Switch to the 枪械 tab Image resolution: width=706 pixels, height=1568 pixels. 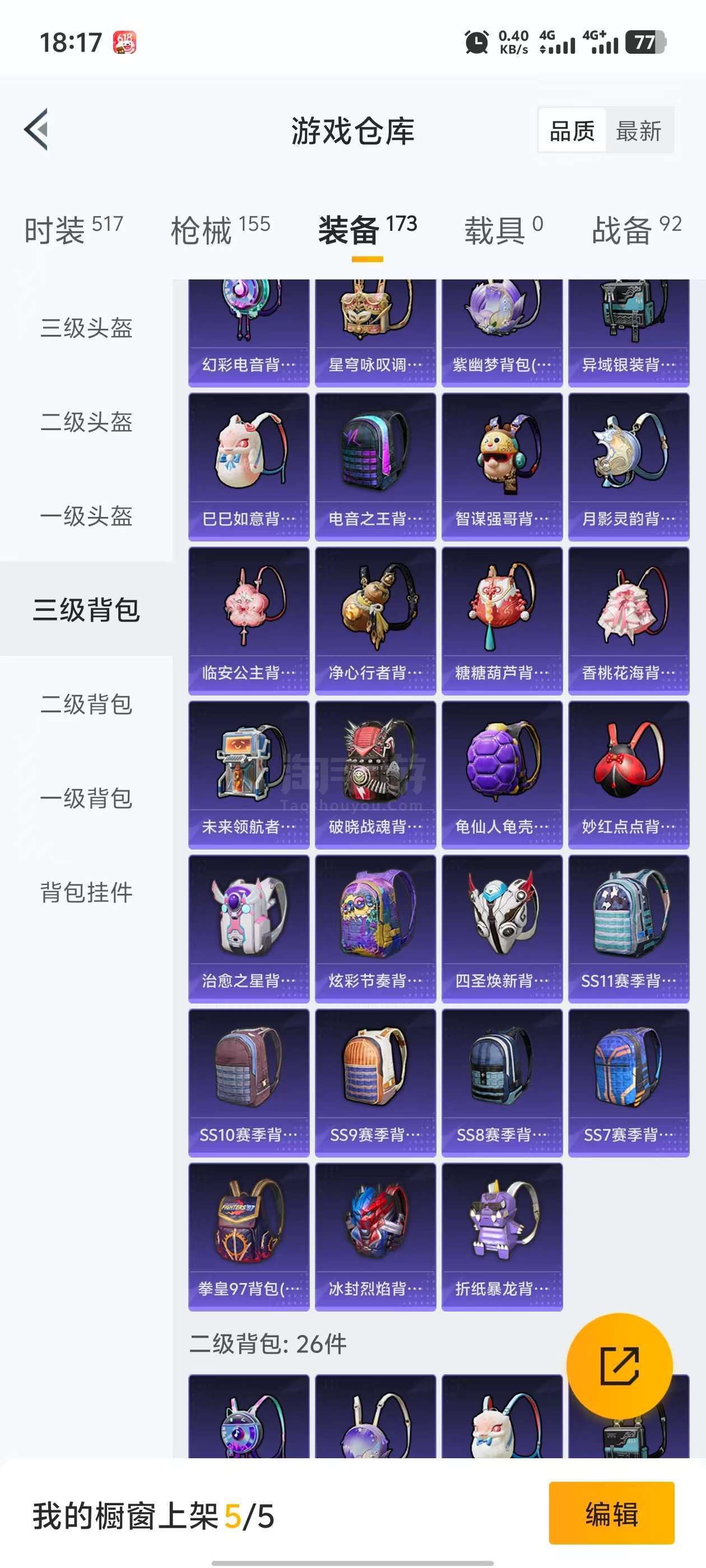coord(221,230)
